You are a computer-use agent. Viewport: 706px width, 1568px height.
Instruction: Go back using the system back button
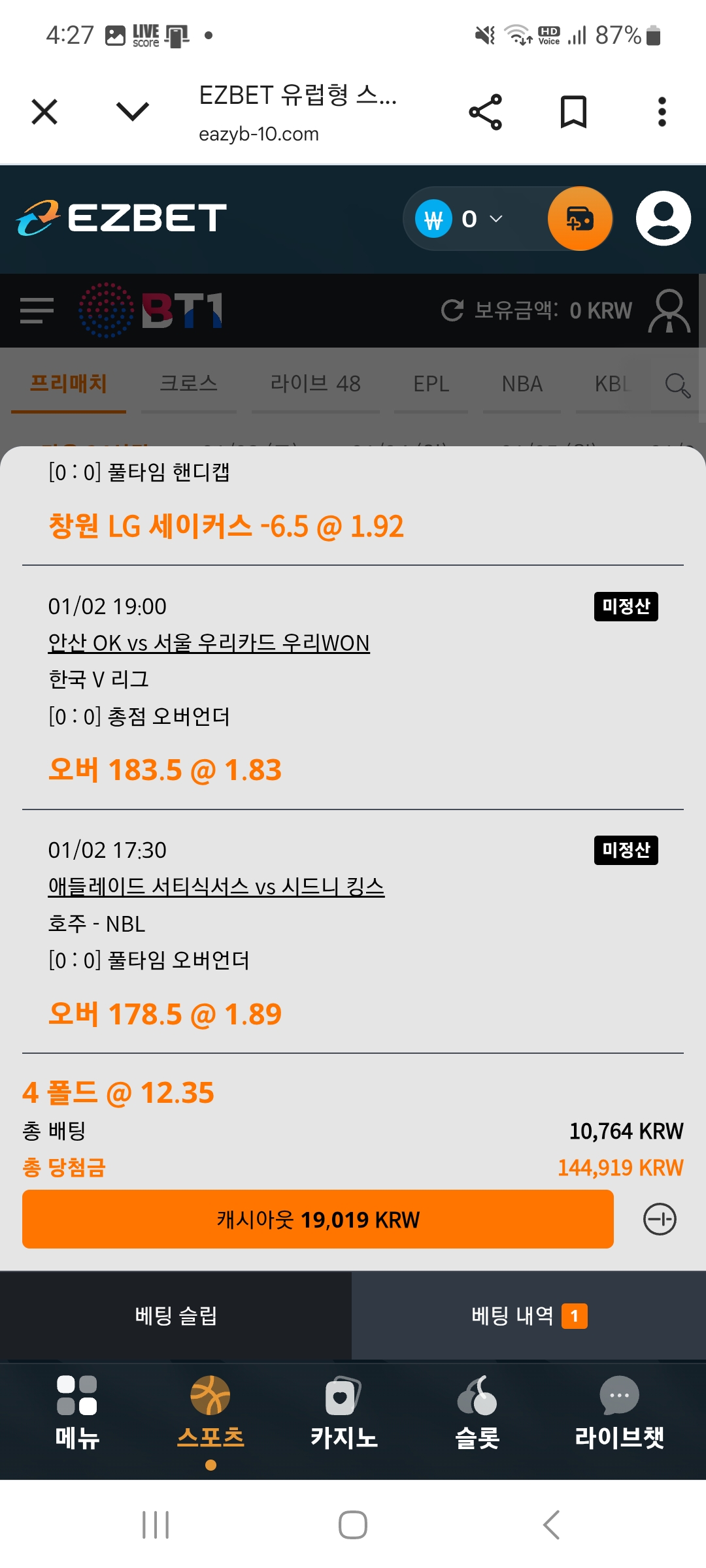551,1525
